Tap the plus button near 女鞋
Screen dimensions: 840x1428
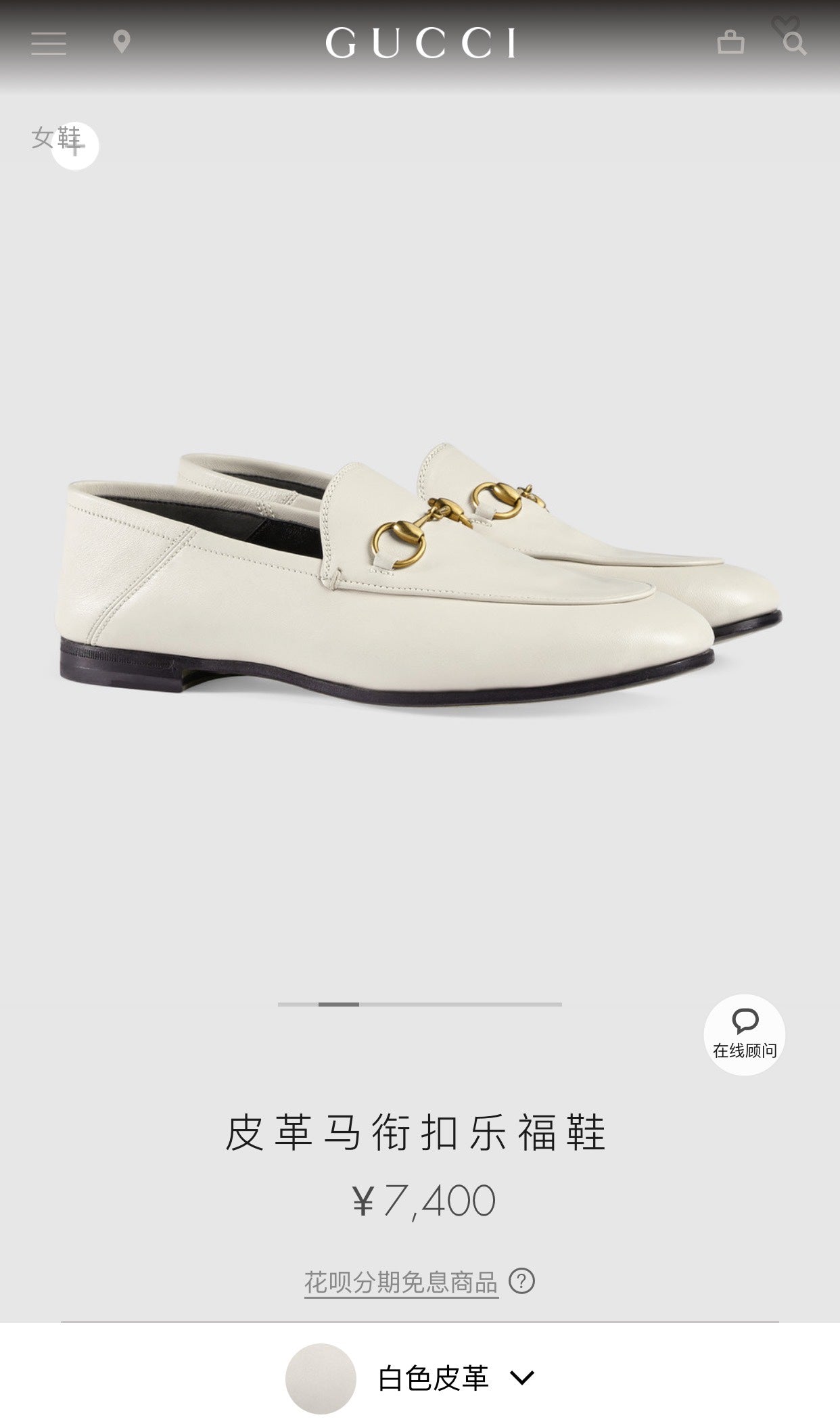(75, 146)
